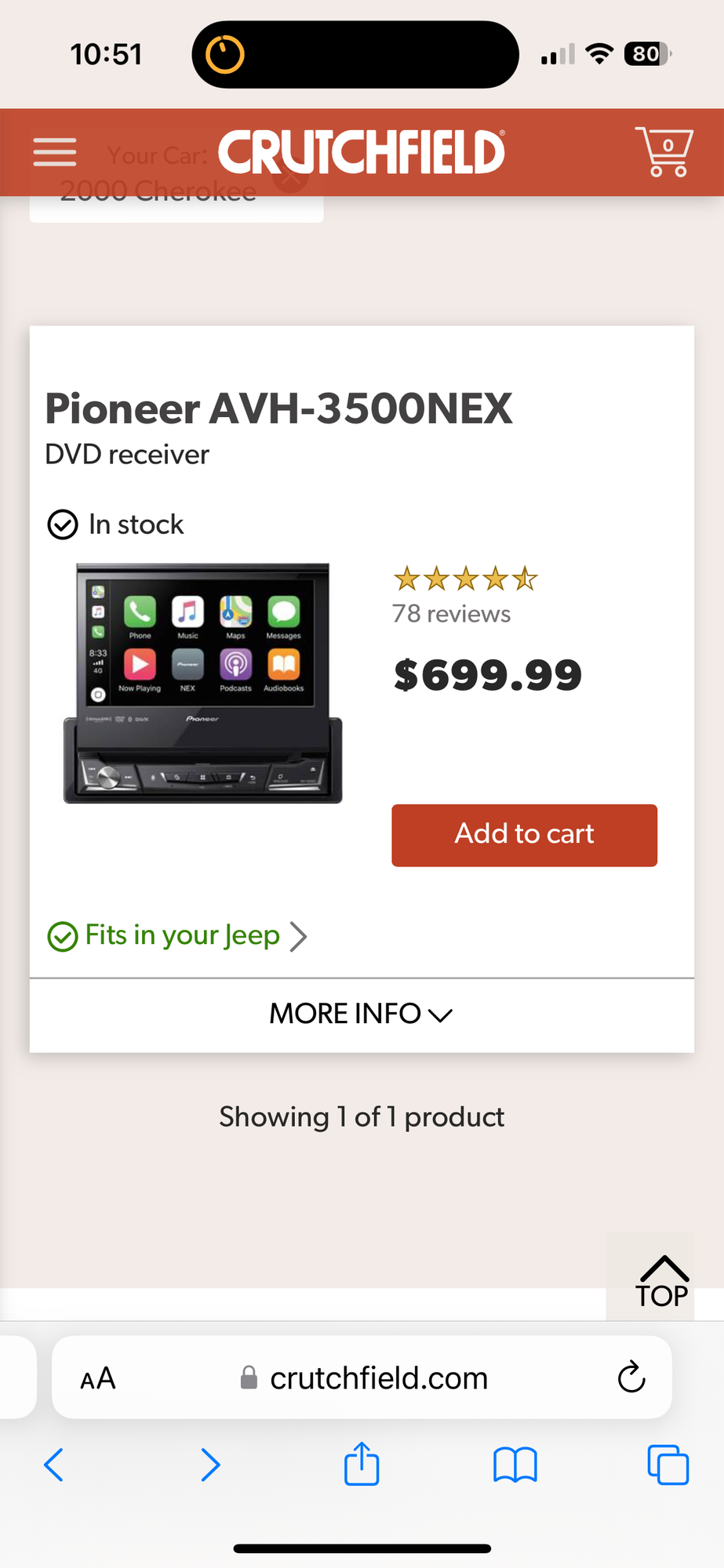Share this page
This screenshot has height=1568, width=724.
coord(362,1464)
